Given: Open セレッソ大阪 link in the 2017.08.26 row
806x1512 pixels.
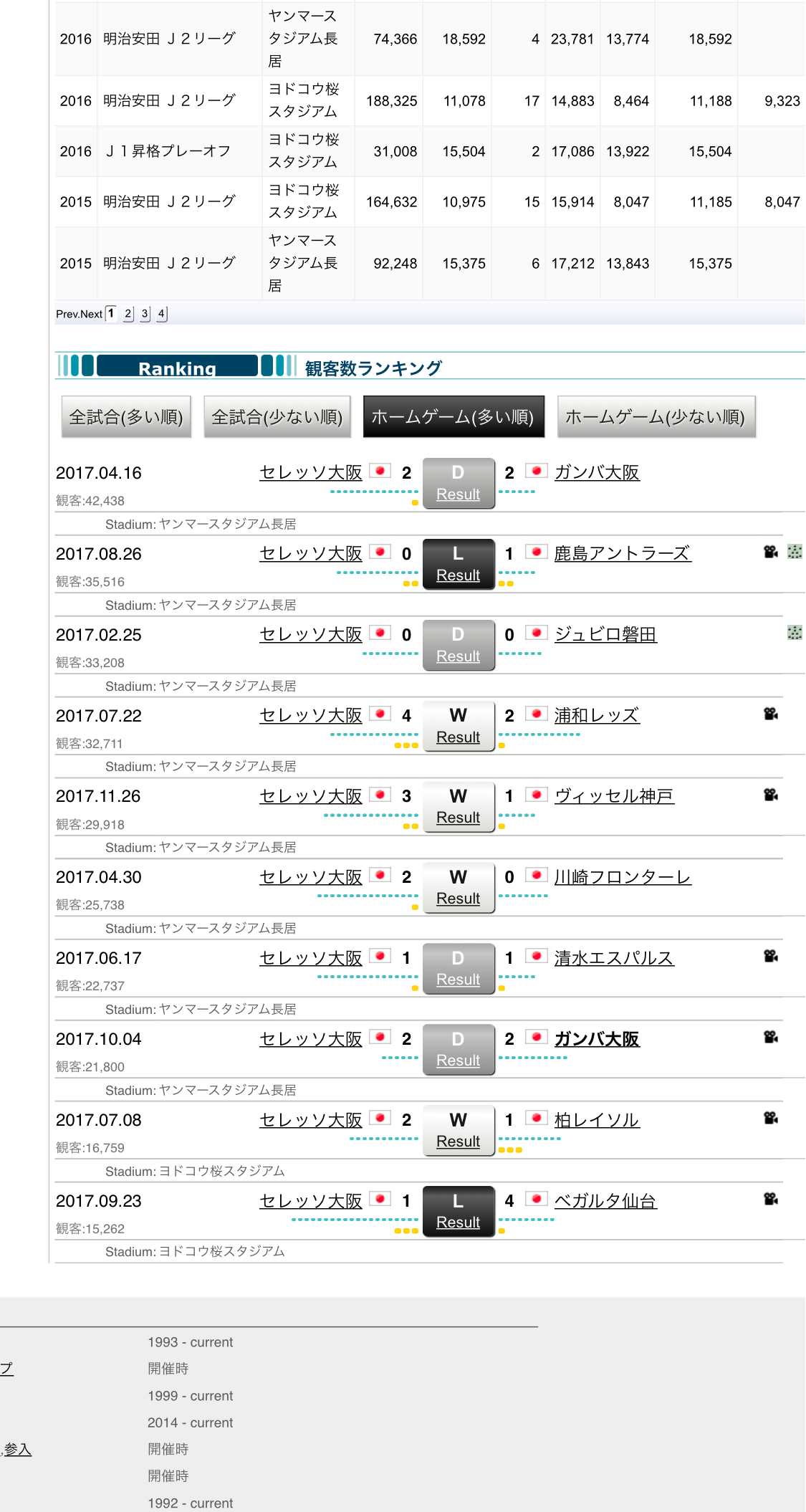Looking at the screenshot, I should pos(311,553).
